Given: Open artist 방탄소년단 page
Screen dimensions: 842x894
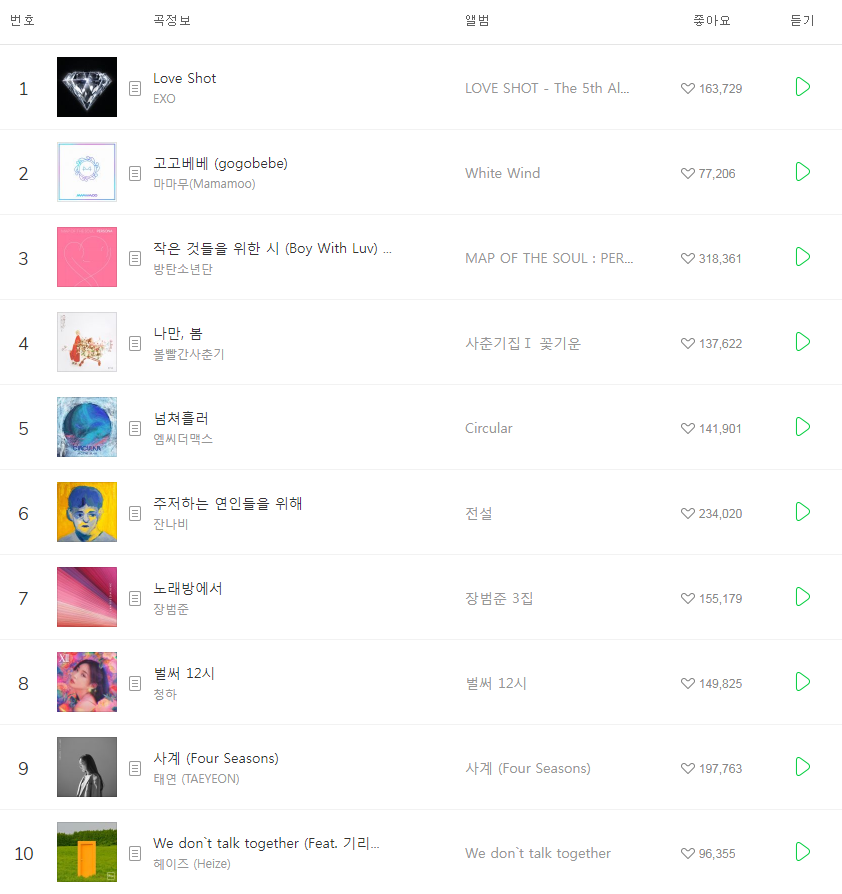Looking at the screenshot, I should click(x=182, y=268).
